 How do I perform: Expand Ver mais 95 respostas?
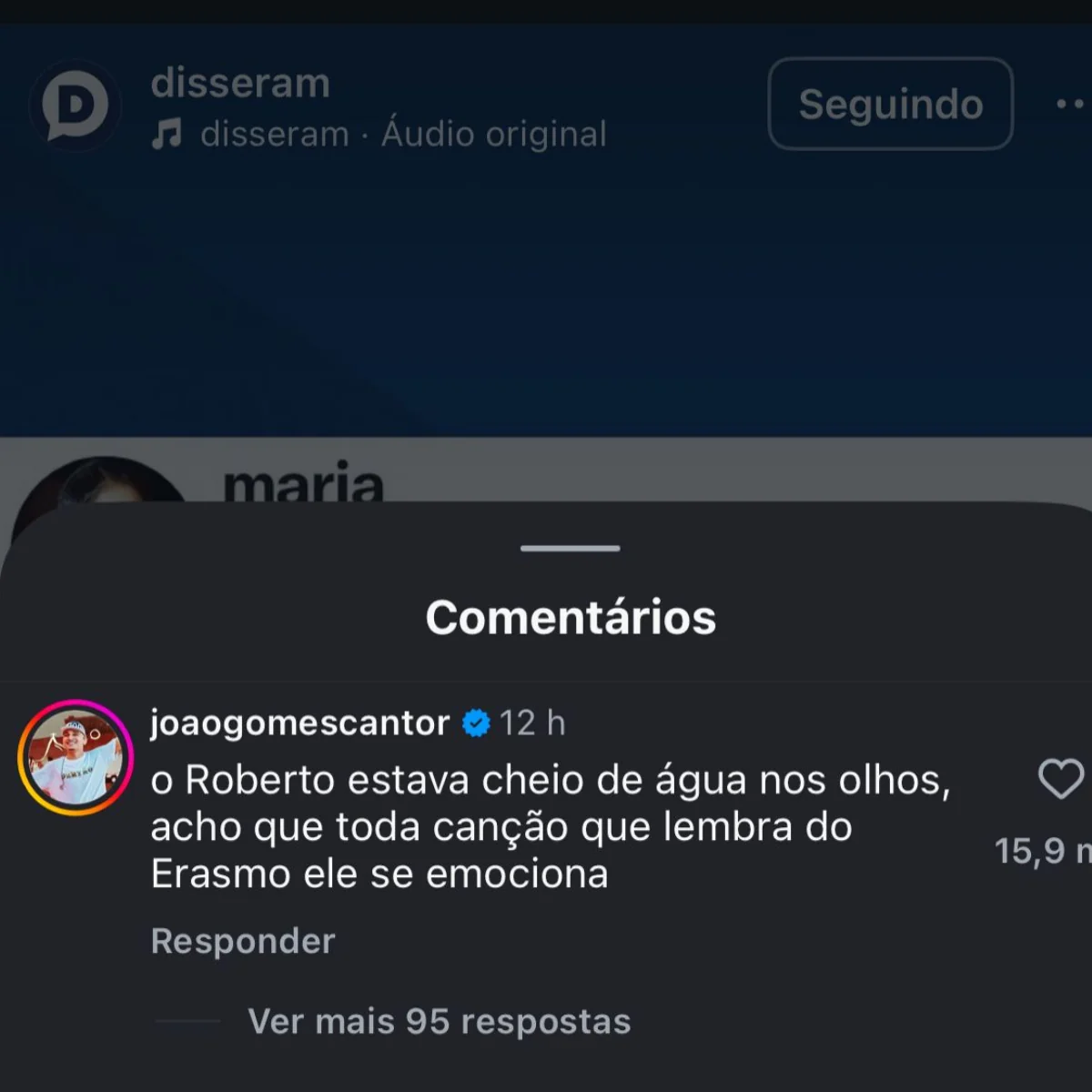pos(439,1021)
